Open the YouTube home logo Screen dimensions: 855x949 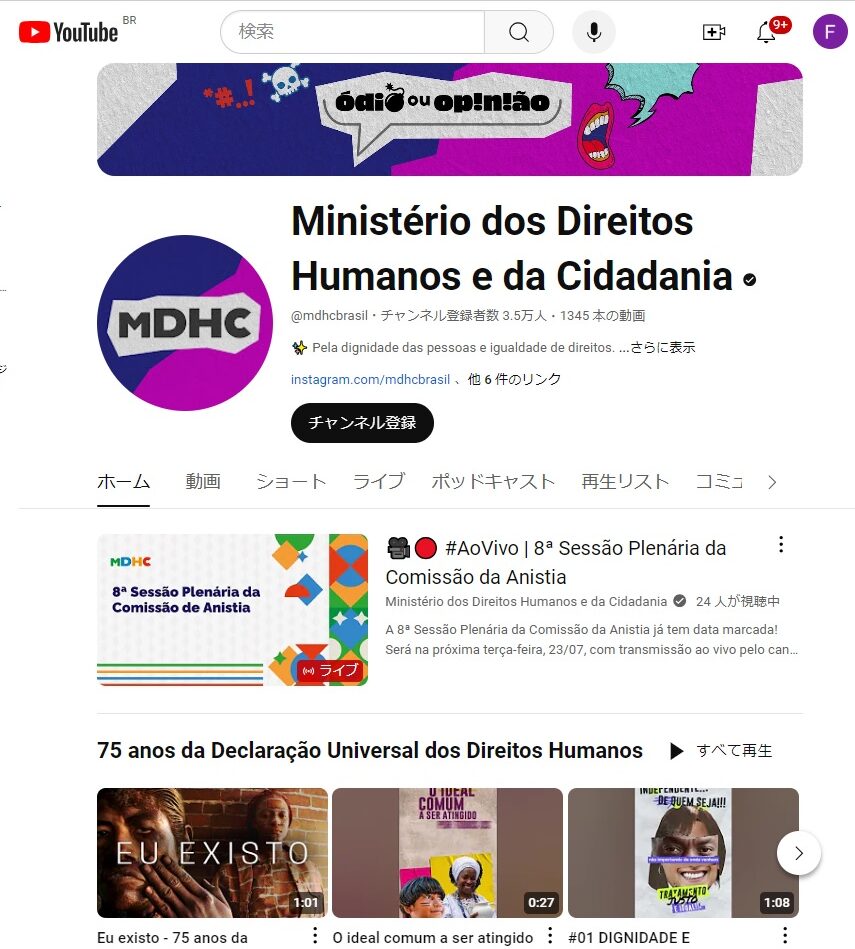(68, 32)
